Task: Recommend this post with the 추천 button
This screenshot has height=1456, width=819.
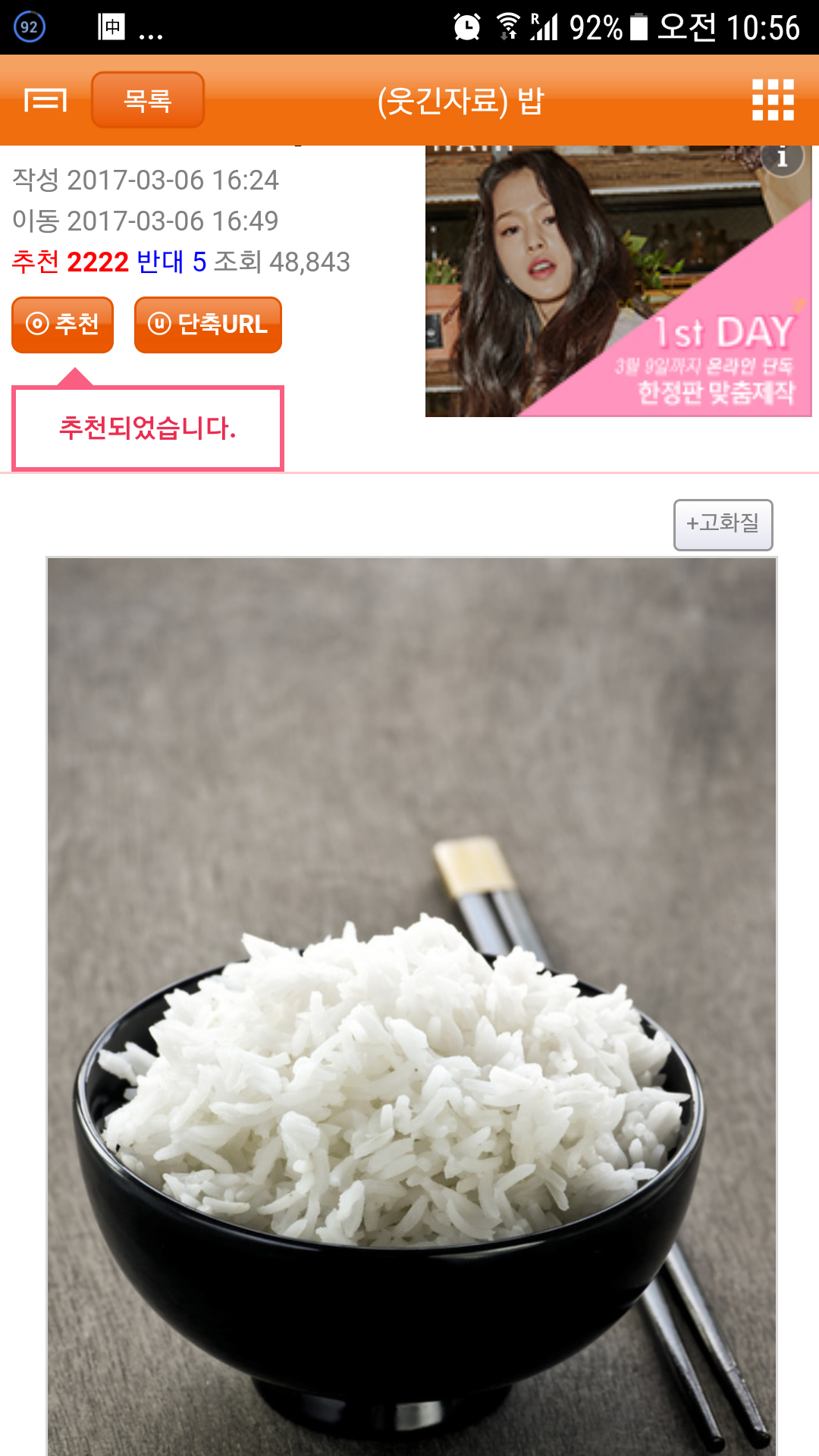Action: [x=63, y=325]
